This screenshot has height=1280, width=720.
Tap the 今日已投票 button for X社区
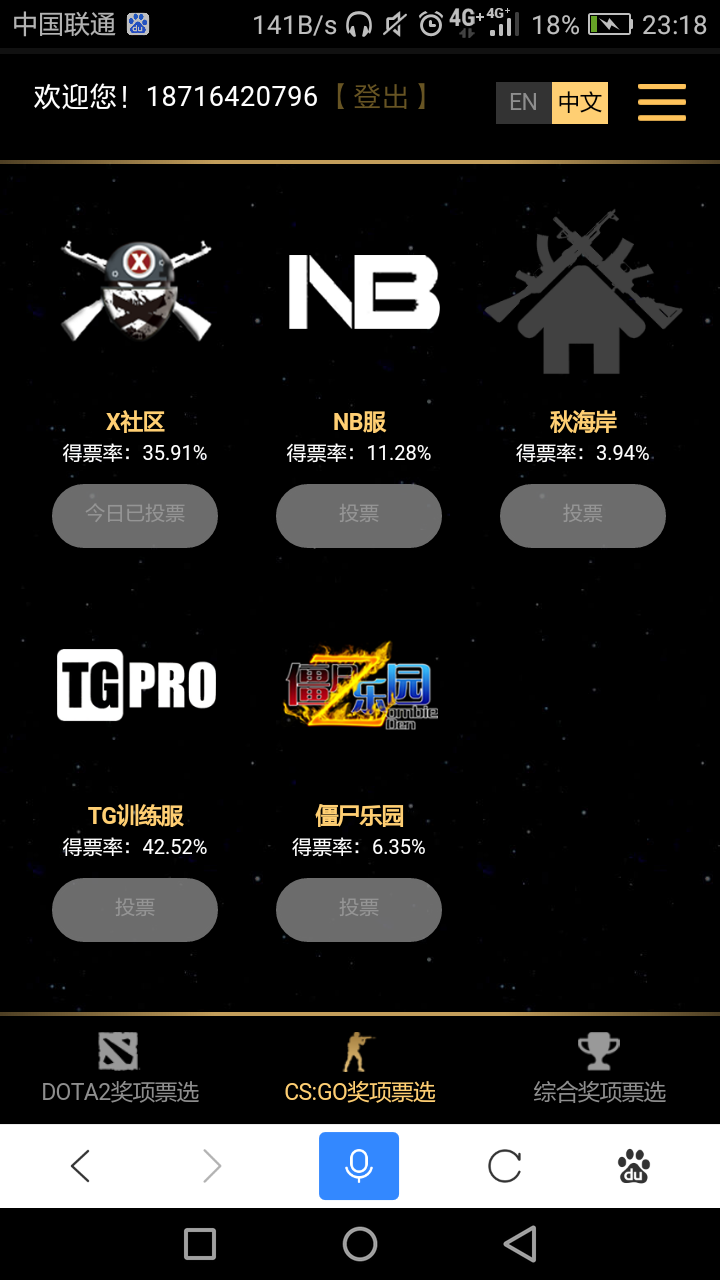tap(135, 515)
